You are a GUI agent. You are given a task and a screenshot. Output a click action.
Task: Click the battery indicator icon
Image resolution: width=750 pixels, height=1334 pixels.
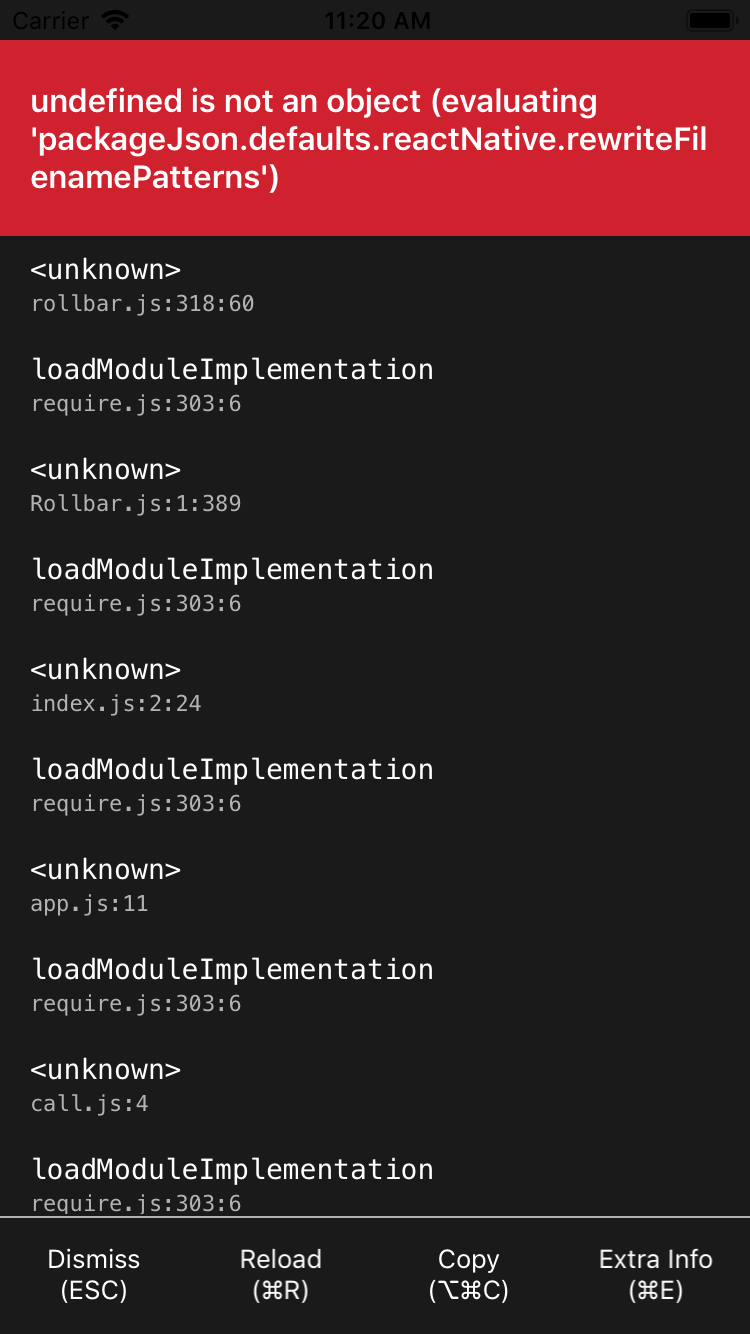point(712,18)
